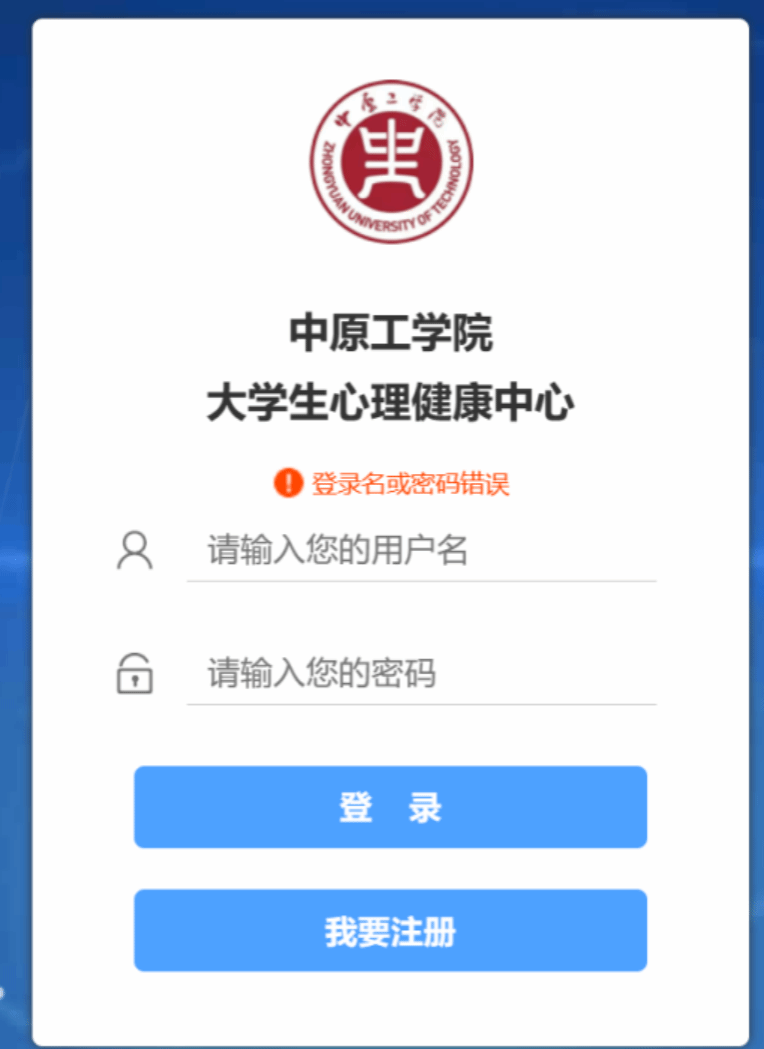Focus the password input field
This screenshot has width=764, height=1049.
coord(420,674)
